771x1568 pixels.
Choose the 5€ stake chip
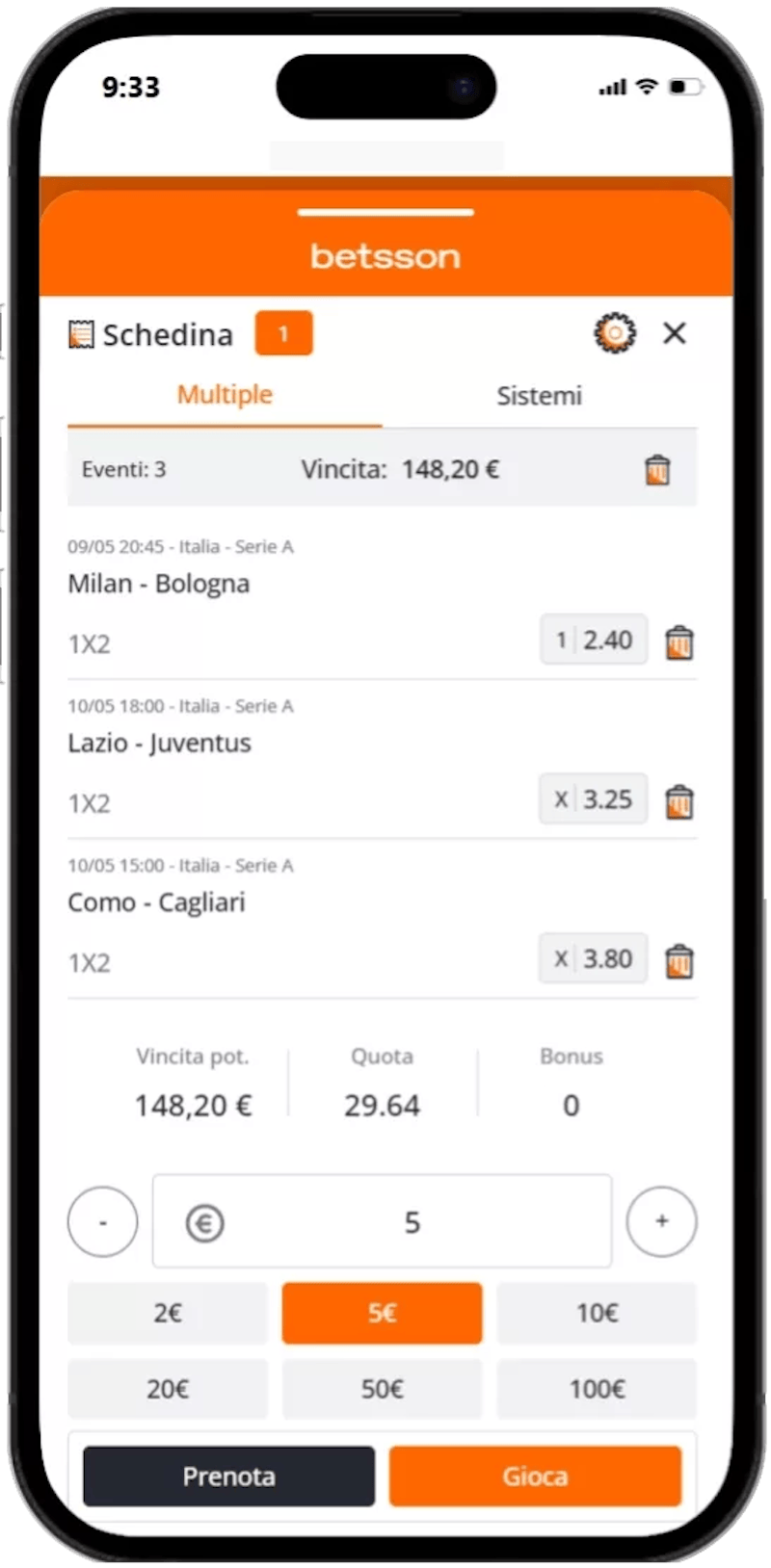point(382,1313)
